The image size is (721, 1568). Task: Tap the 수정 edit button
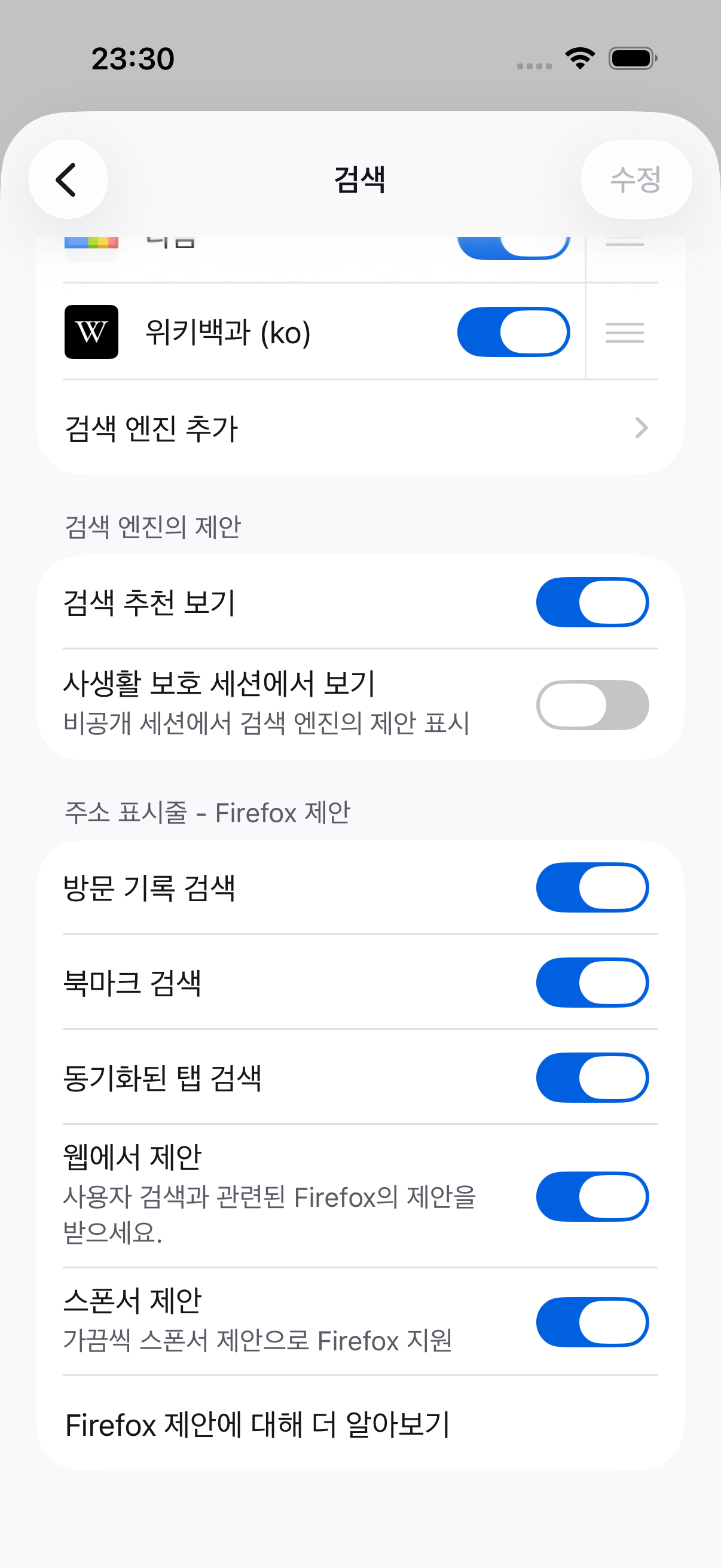pos(636,179)
